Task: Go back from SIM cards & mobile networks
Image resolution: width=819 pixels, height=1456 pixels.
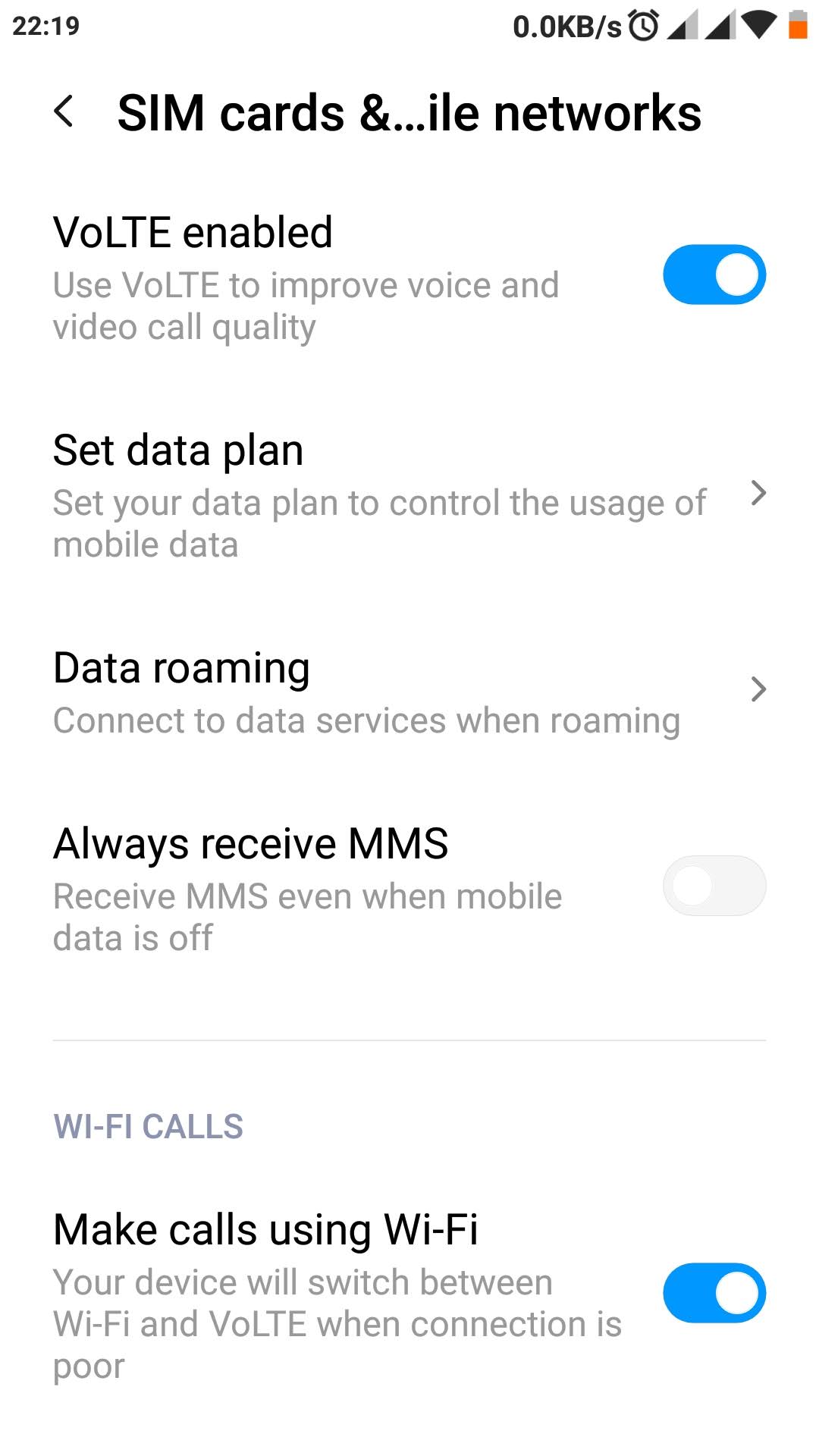Action: 64,111
